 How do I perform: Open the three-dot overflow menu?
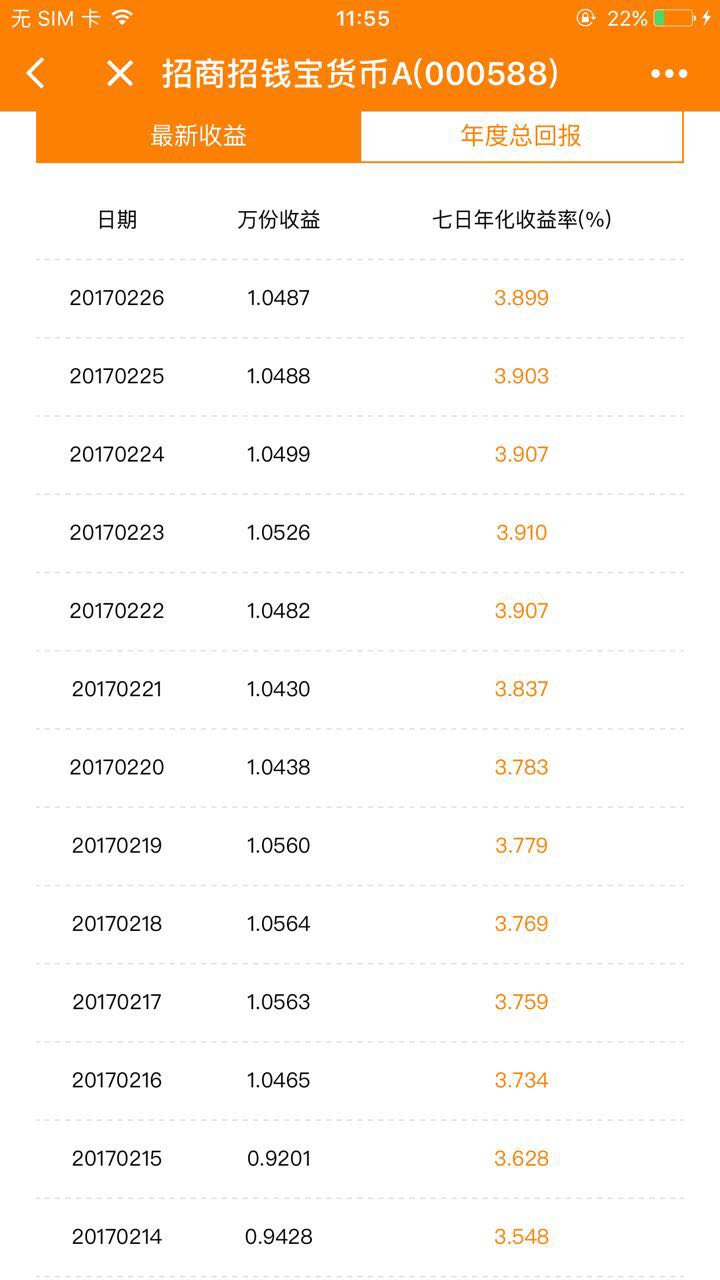668,73
